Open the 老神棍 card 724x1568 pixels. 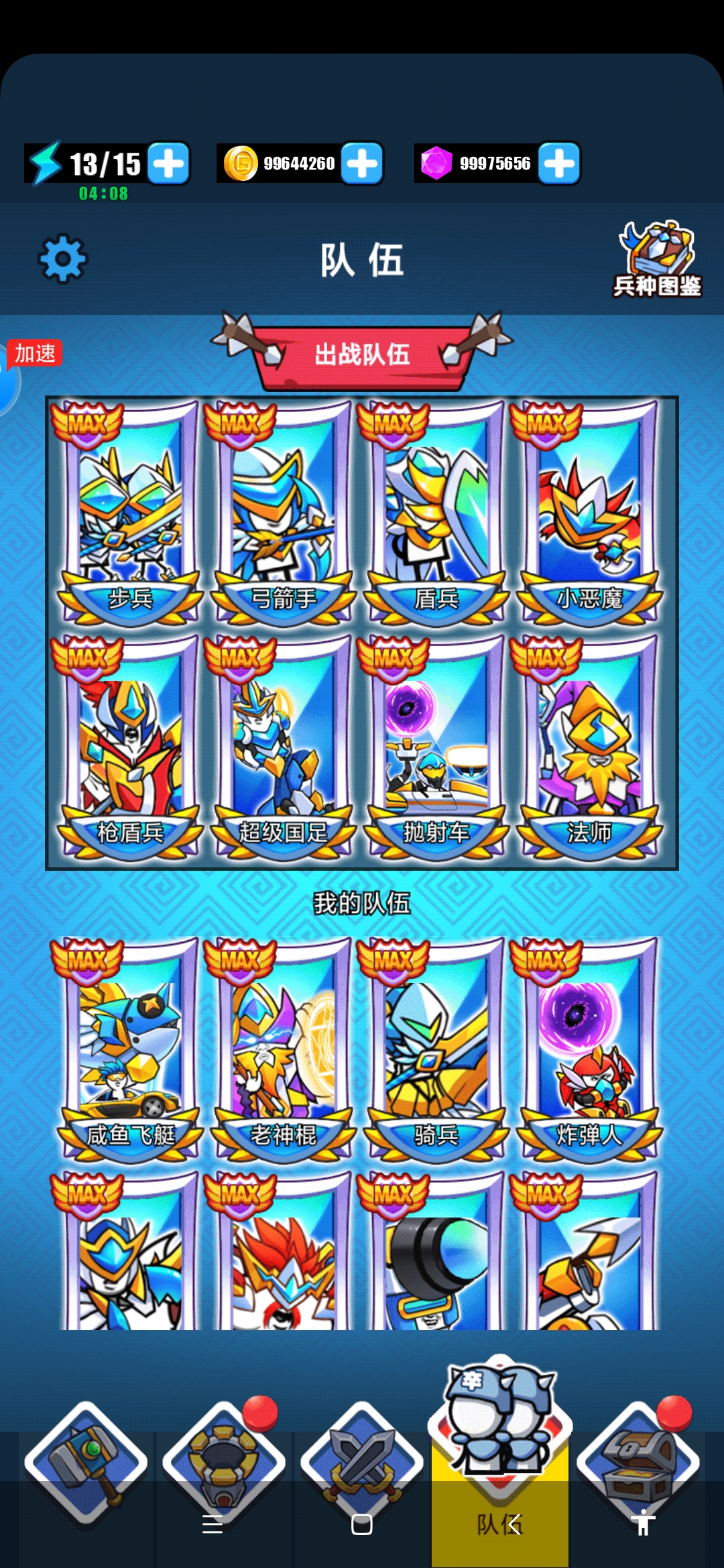tap(283, 1050)
